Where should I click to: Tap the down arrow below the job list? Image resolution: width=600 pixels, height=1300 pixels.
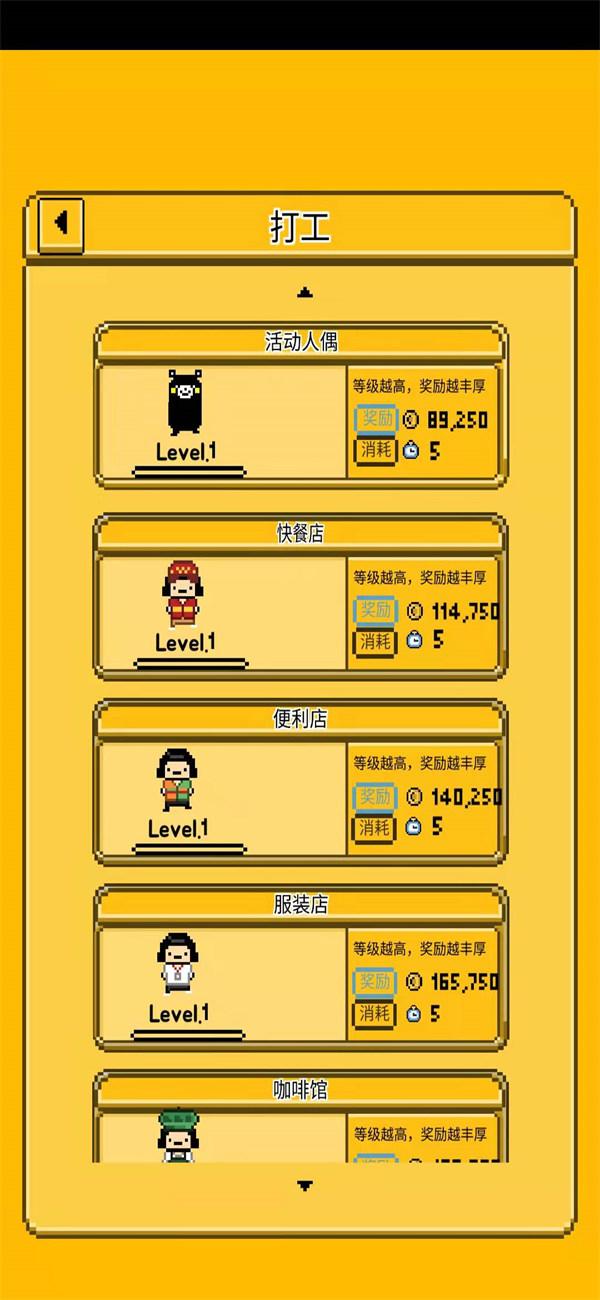click(305, 1186)
